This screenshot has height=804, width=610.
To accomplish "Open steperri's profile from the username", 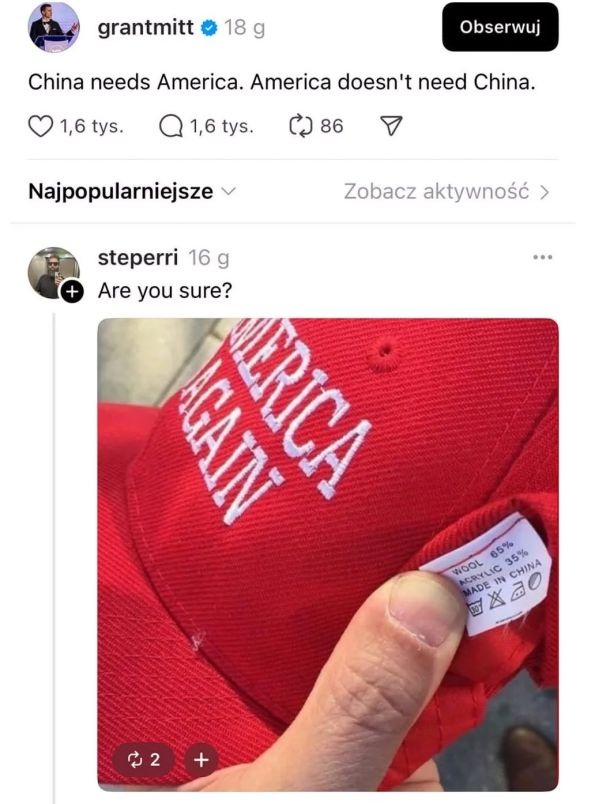I will [138, 258].
